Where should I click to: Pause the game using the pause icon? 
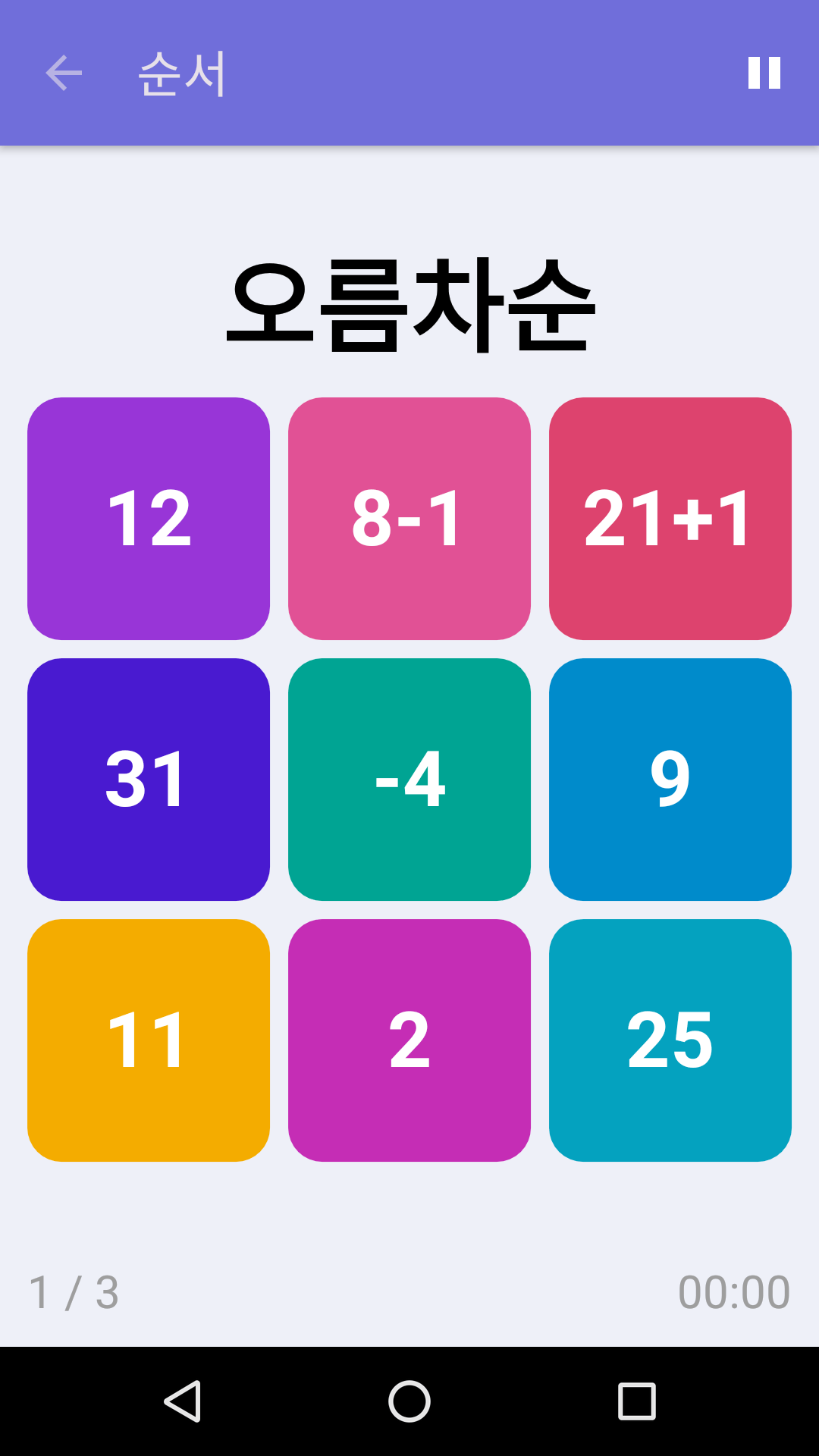click(764, 74)
